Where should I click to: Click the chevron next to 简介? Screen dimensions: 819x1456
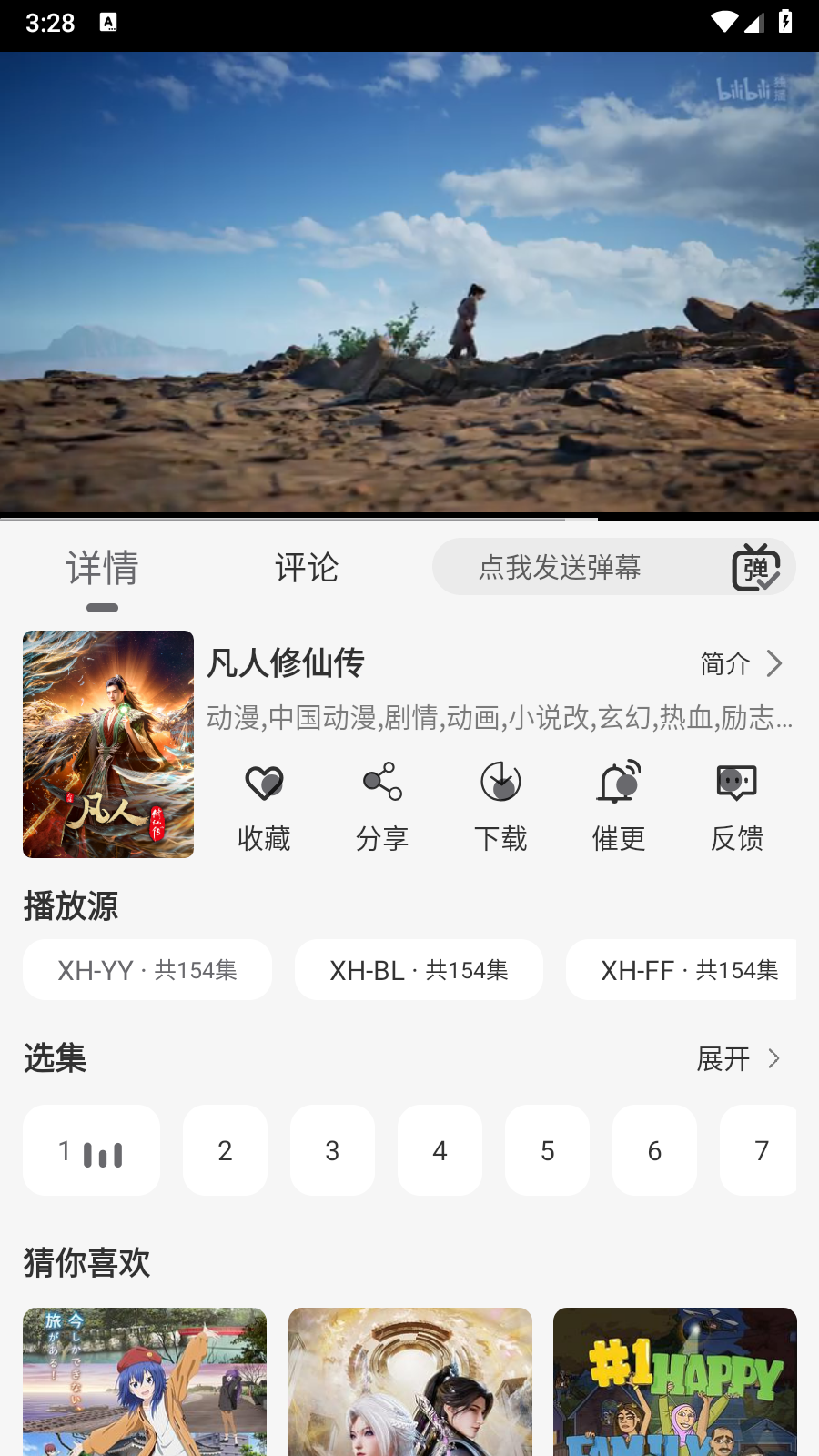(x=774, y=664)
